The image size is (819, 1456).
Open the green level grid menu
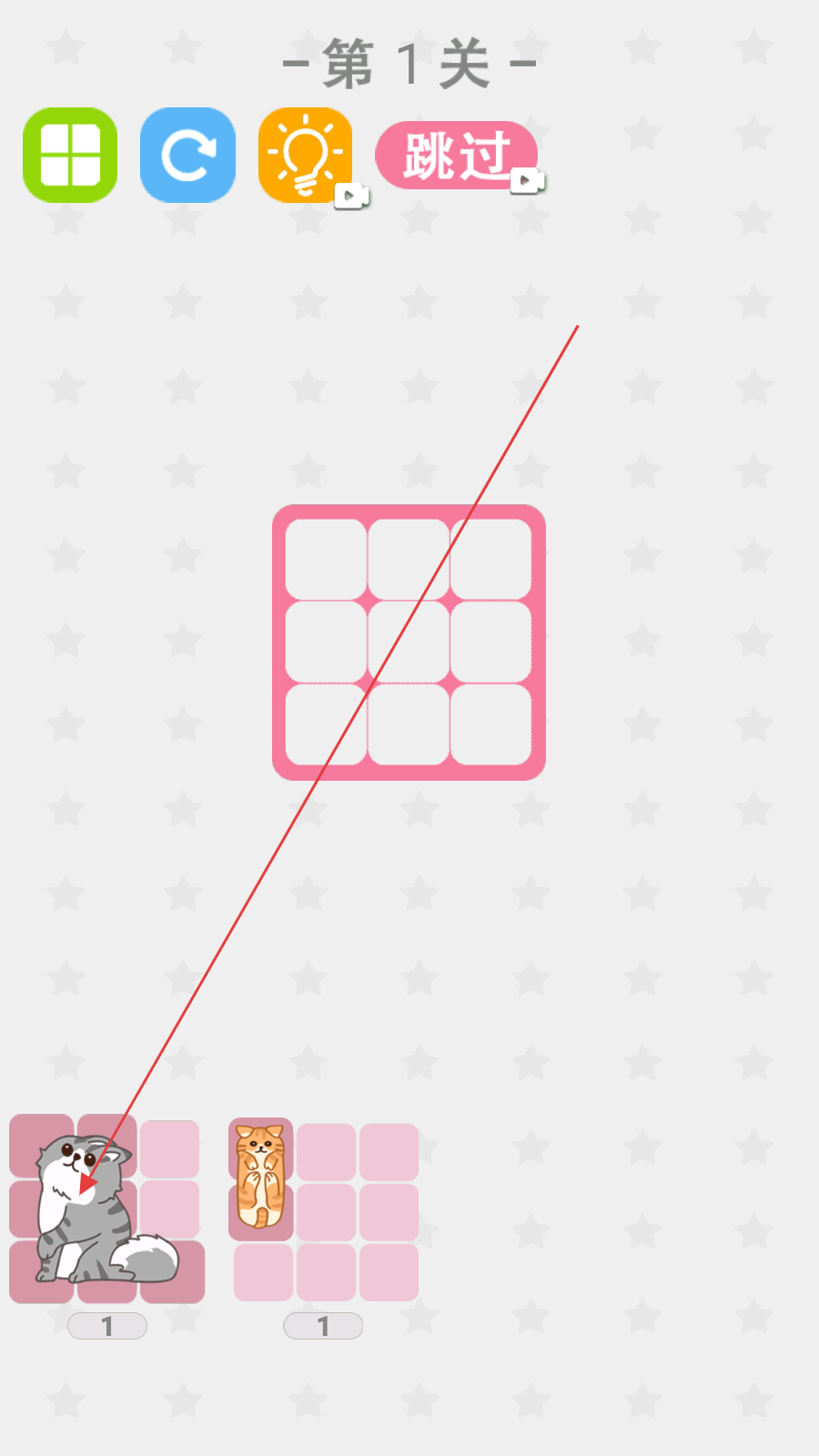click(70, 155)
